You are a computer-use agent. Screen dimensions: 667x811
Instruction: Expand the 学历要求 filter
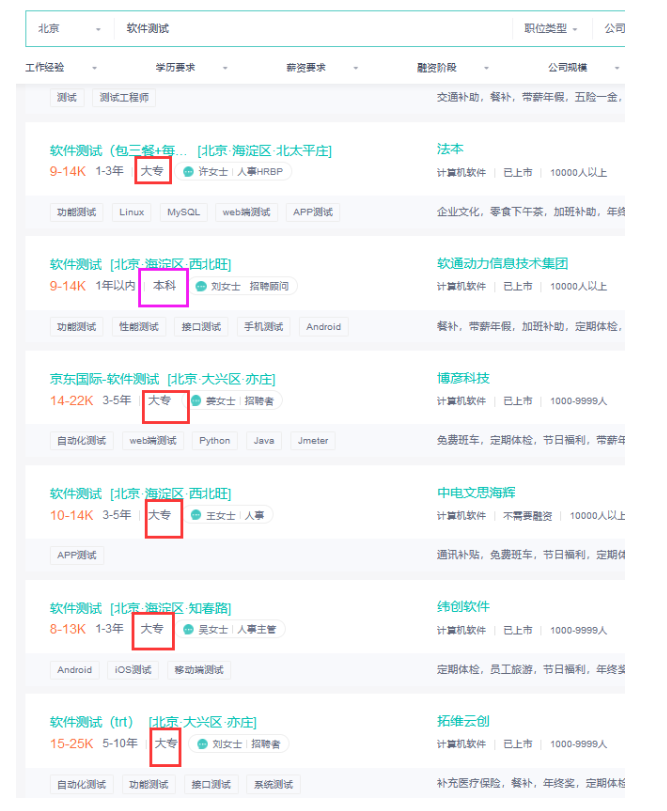coord(191,68)
